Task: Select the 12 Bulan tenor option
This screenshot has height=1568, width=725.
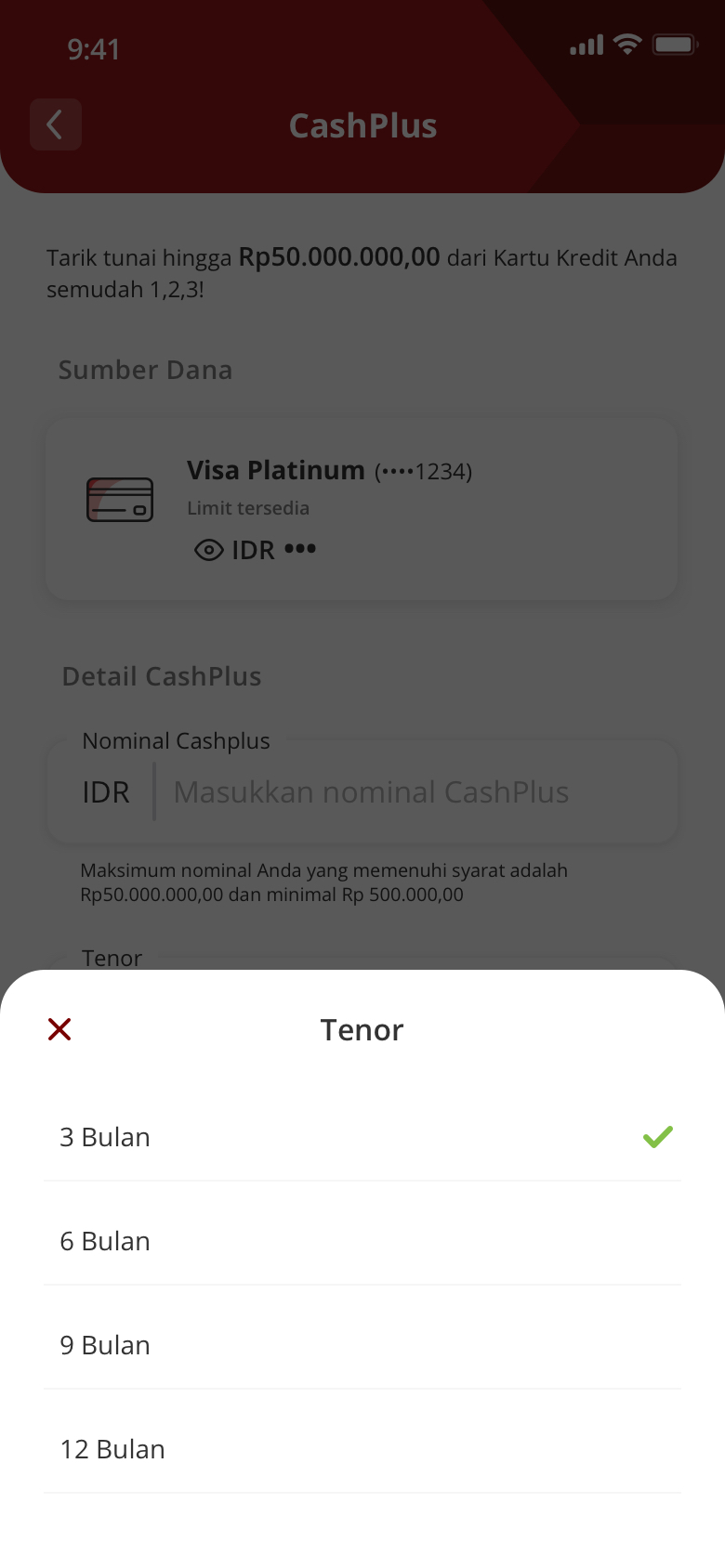Action: coord(362,1449)
